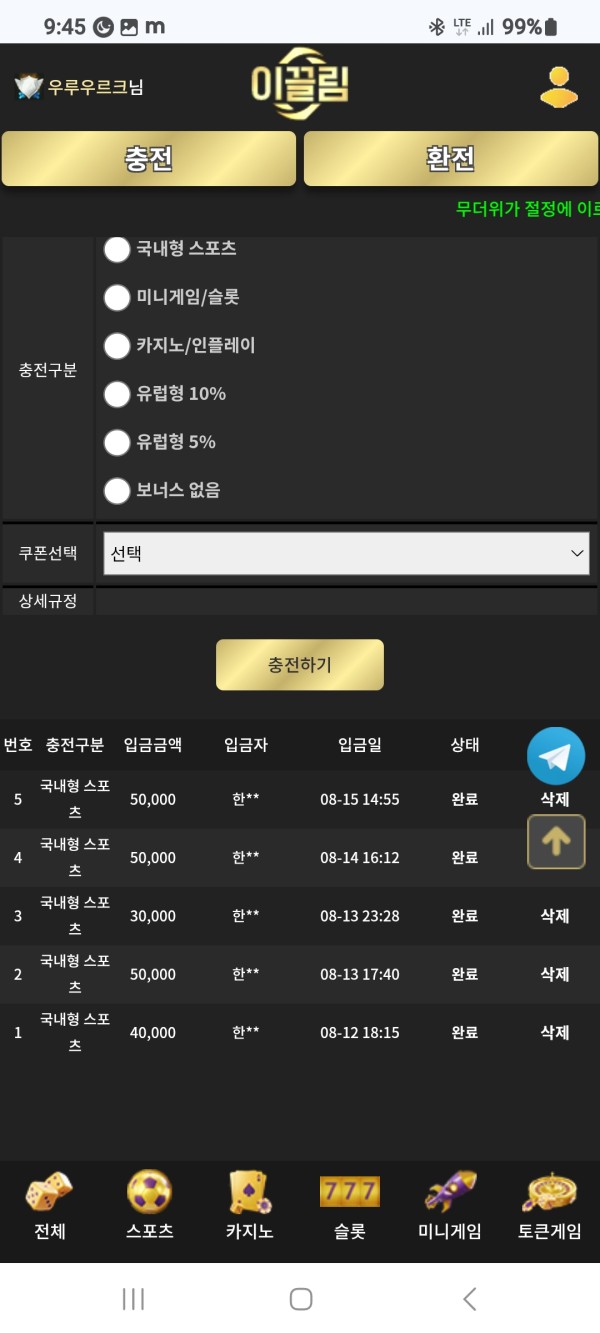Screen dimensions: 600x1333
Task: Go back with the system back button
Action: (x=469, y=1299)
